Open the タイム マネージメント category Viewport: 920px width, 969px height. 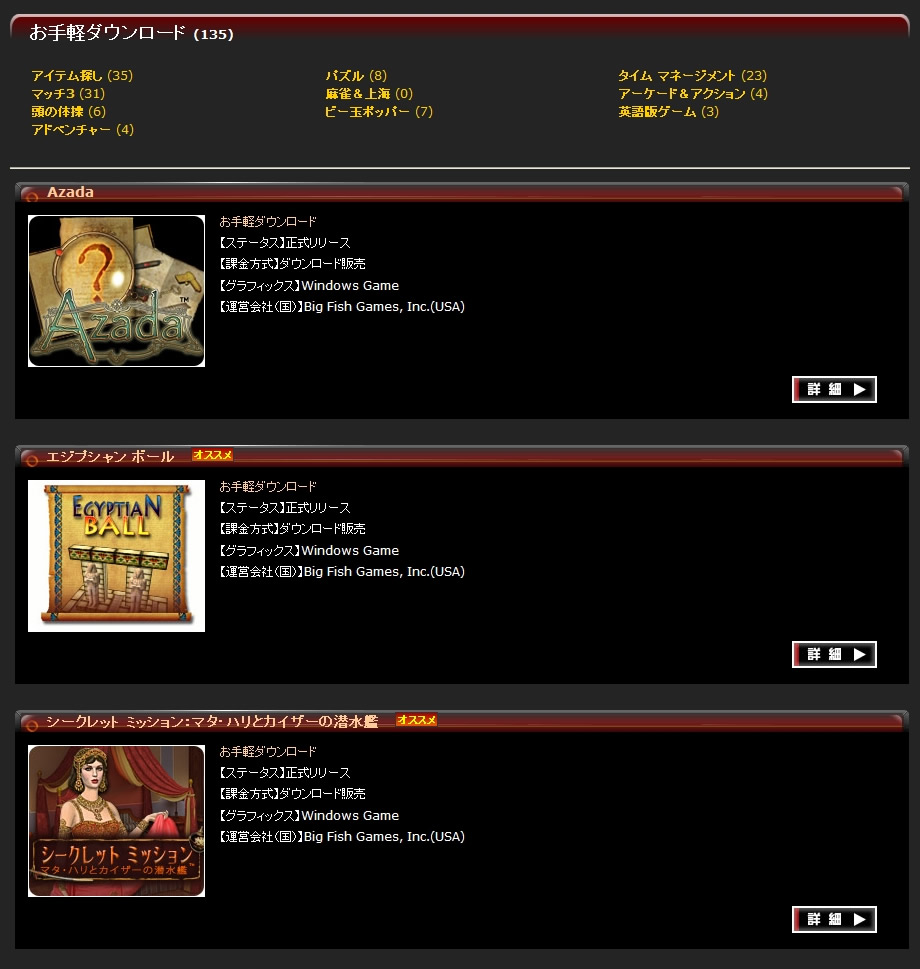tap(677, 76)
